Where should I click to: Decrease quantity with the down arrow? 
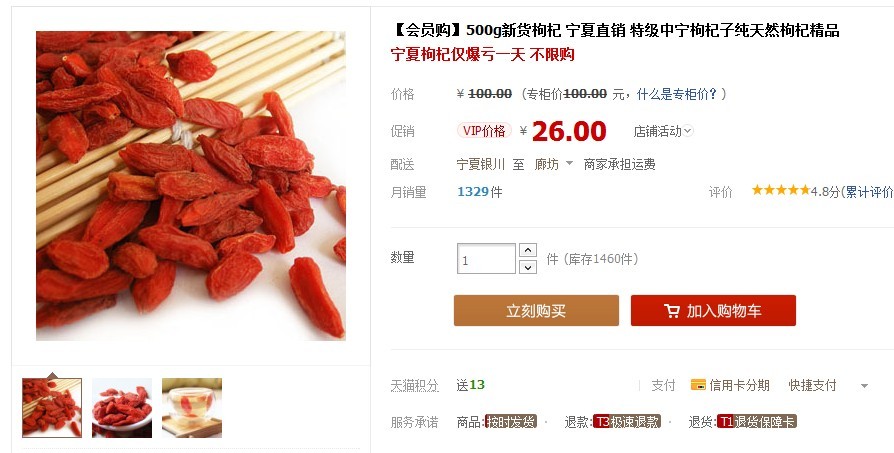[x=528, y=267]
